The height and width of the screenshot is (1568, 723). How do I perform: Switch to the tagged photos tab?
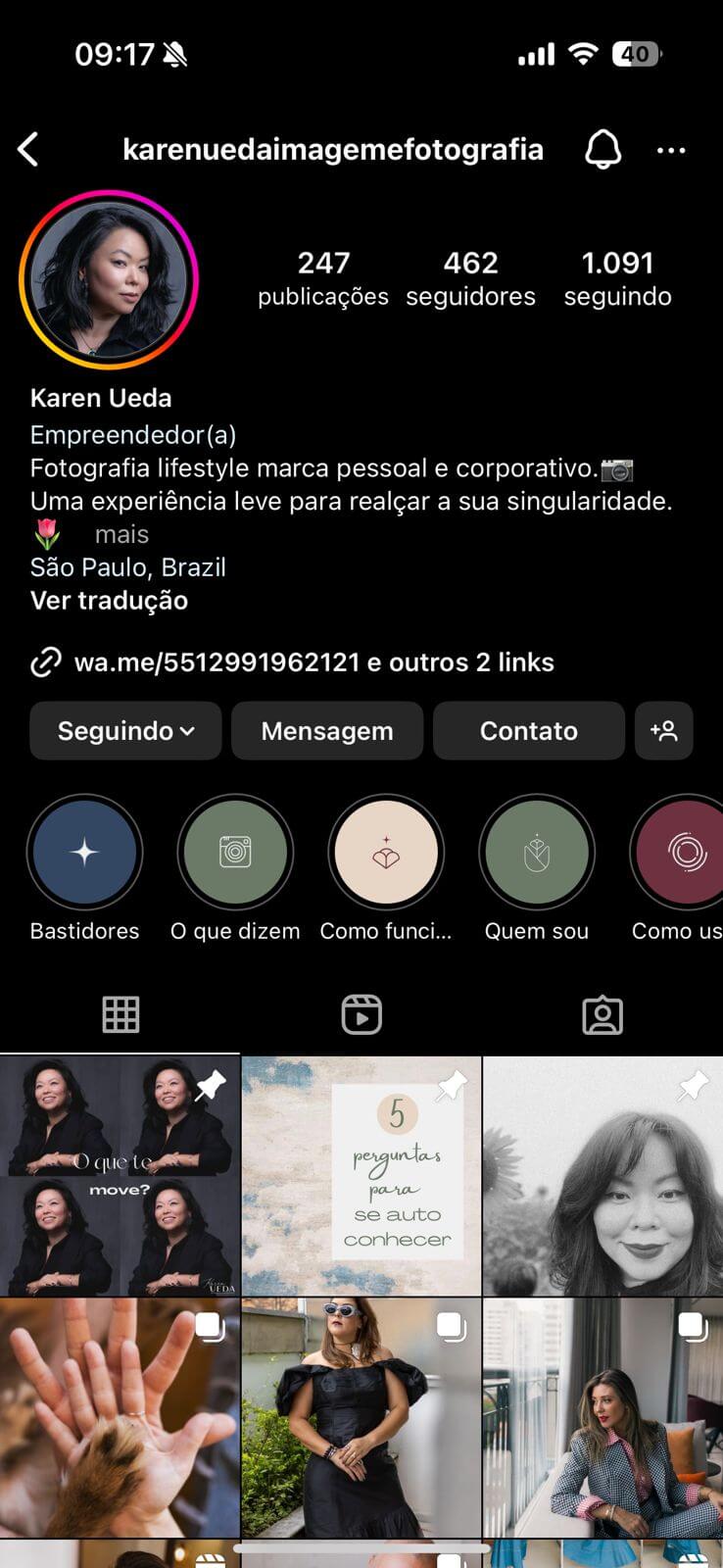click(602, 1014)
